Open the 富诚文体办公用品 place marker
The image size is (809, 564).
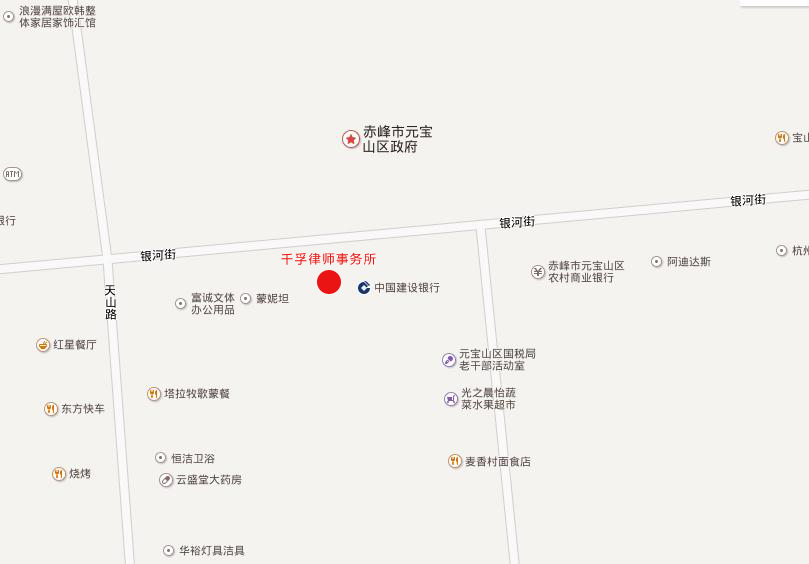click(180, 303)
